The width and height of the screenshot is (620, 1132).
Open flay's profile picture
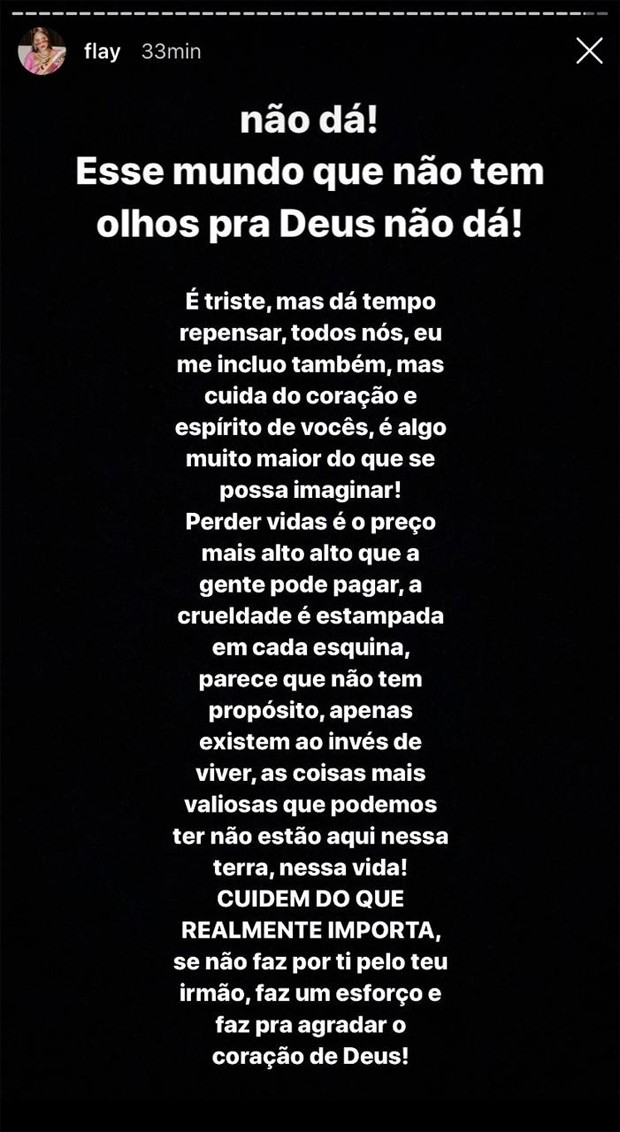42,51
